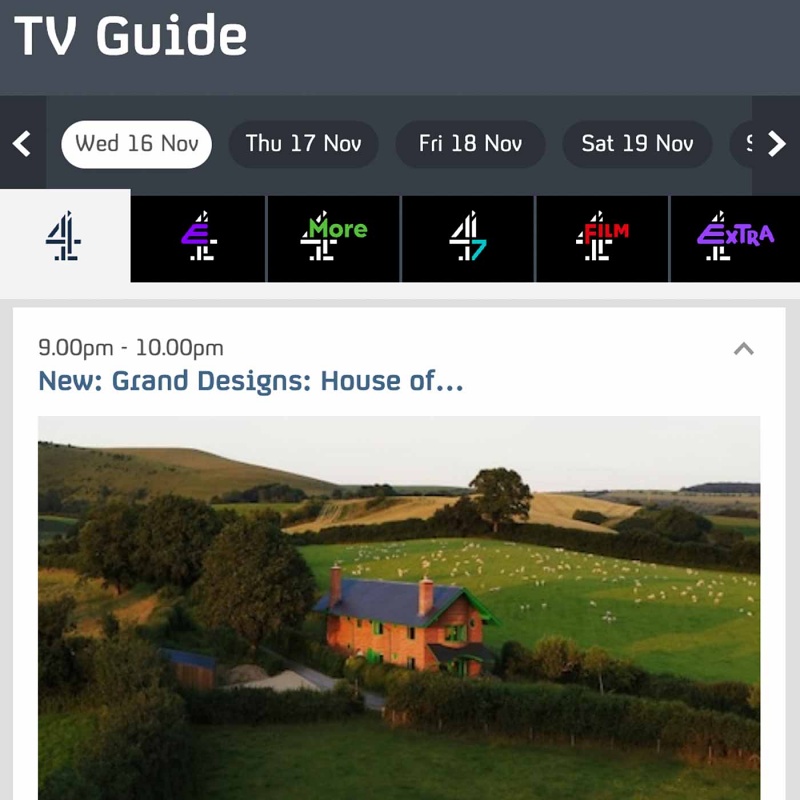The width and height of the screenshot is (800, 800).
Task: Select Wed 16 Nov date chip
Action: pos(137,144)
